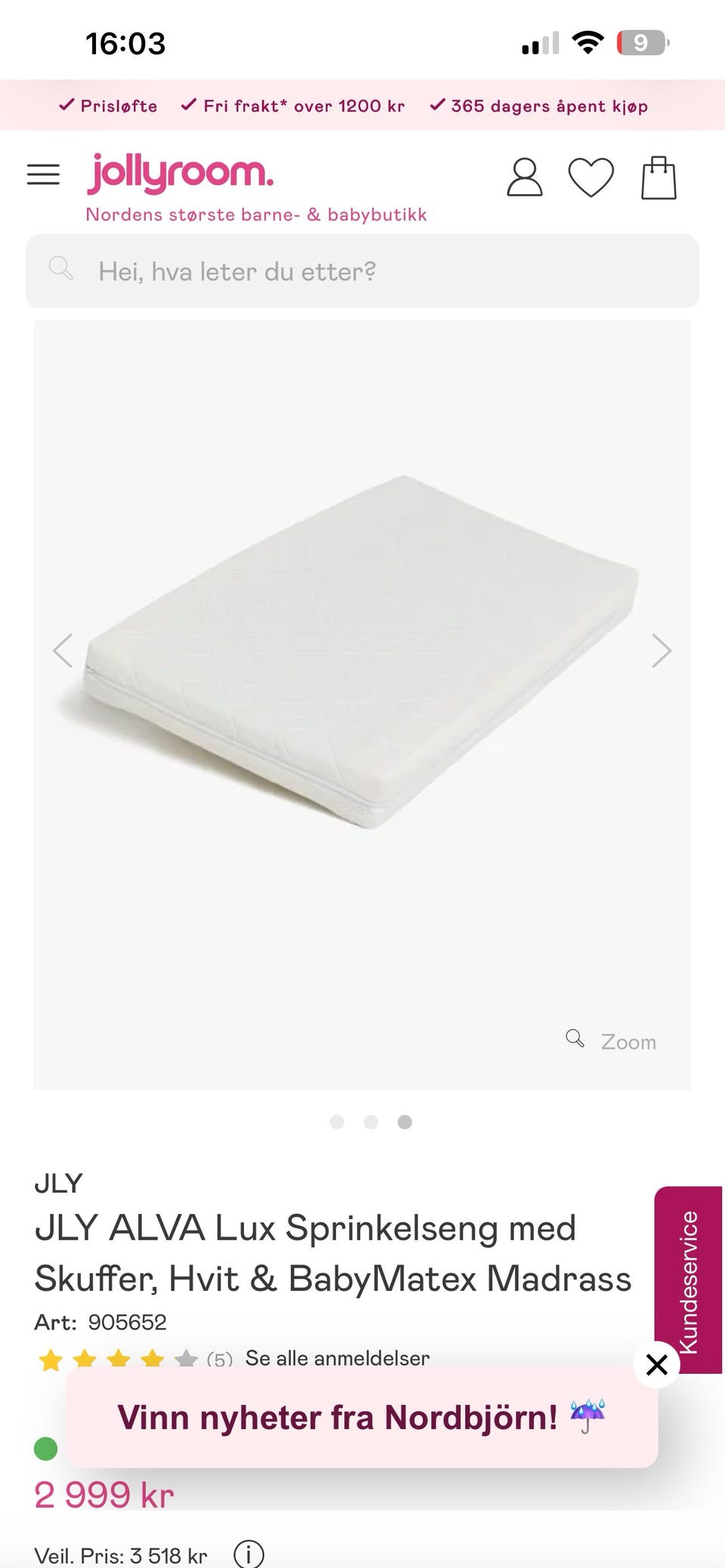Open 'Vinn nyheter fra Nordbjörn!' banner
This screenshot has width=725, height=1568.
coord(362,1417)
